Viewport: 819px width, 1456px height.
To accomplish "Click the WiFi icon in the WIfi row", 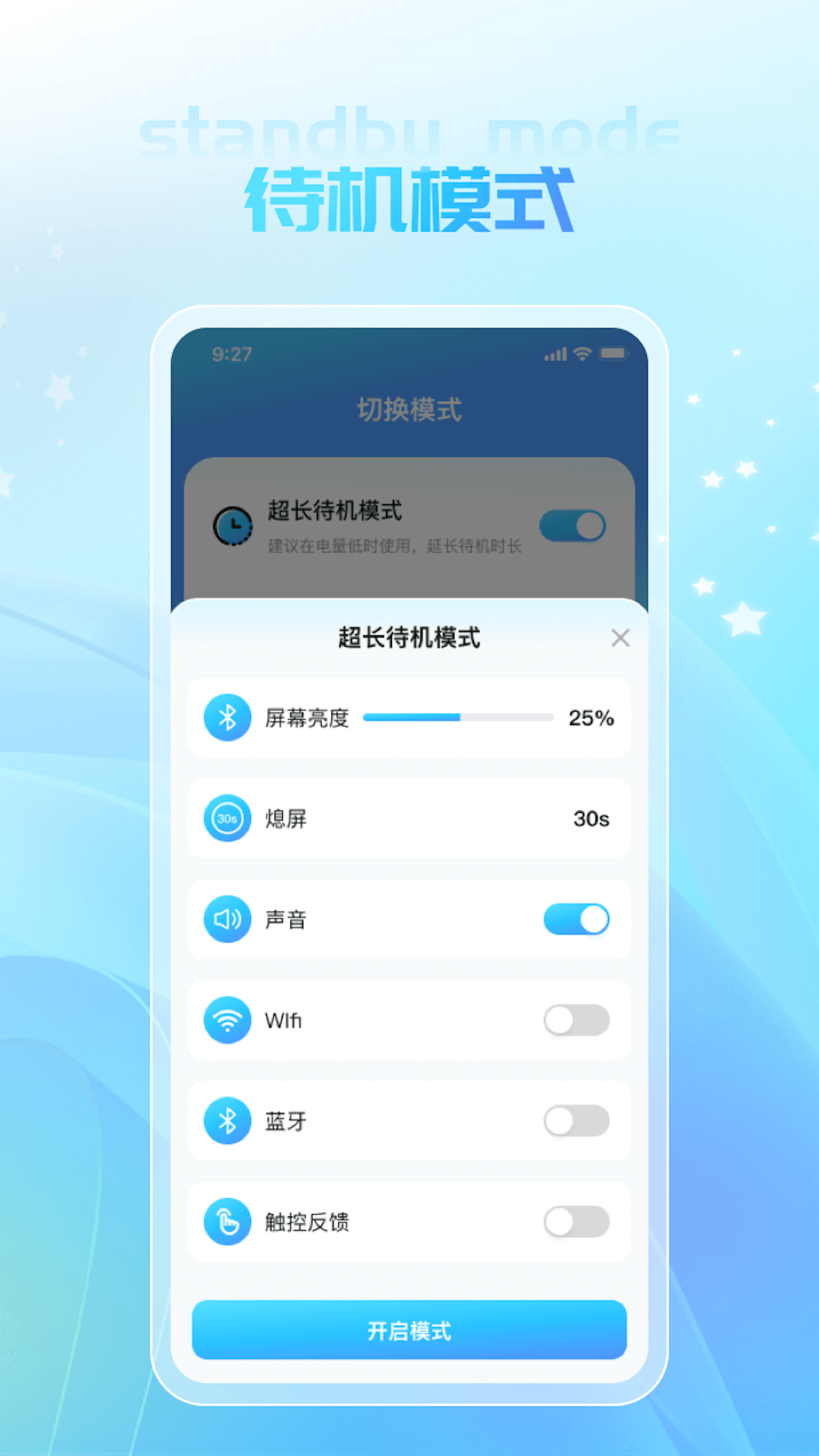I will (227, 1020).
